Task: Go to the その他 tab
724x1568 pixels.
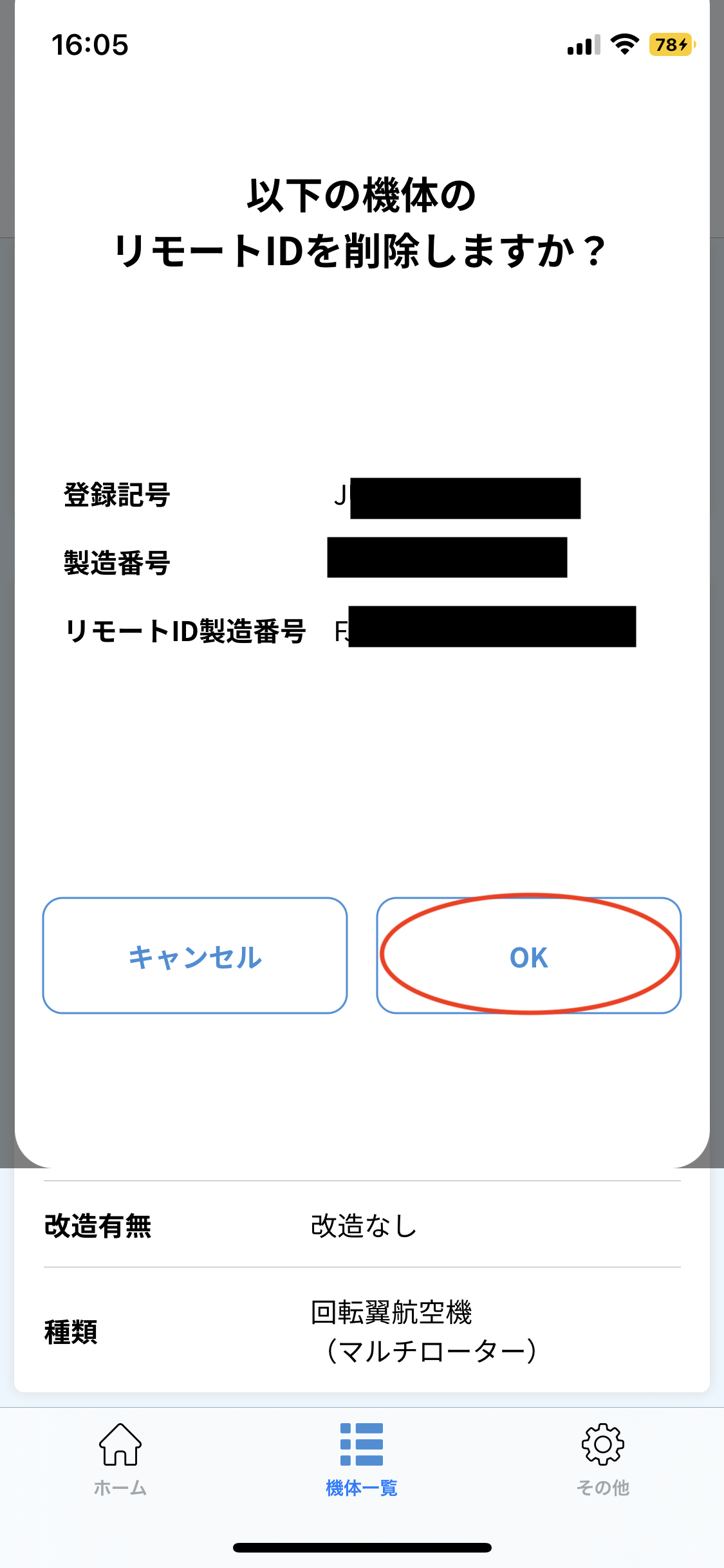Action: 602,1459
